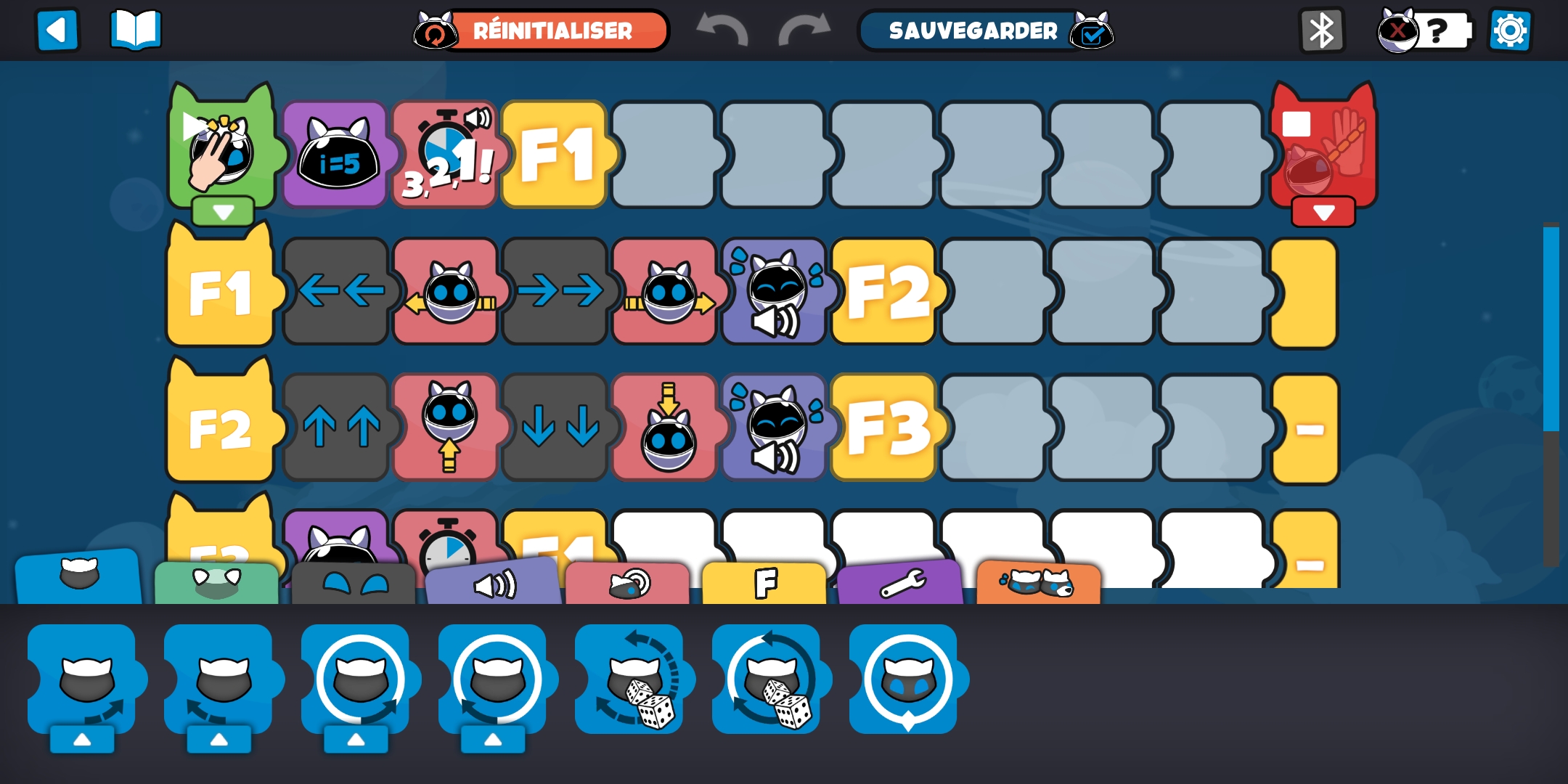Redo the last undone action
Image resolution: width=1568 pixels, height=784 pixels.
pyautogui.click(x=804, y=30)
